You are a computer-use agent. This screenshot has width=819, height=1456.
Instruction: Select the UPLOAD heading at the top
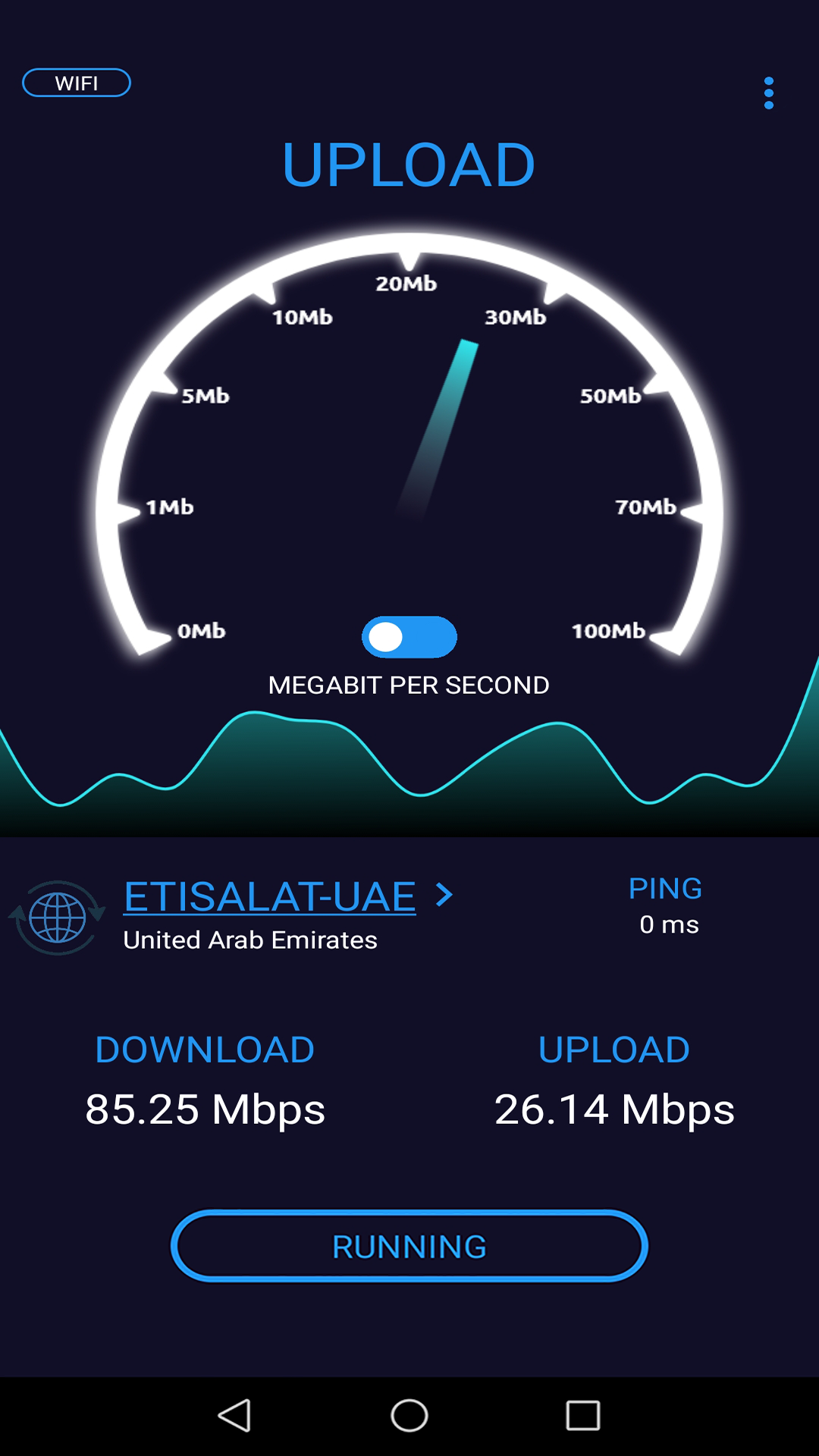coord(409,163)
